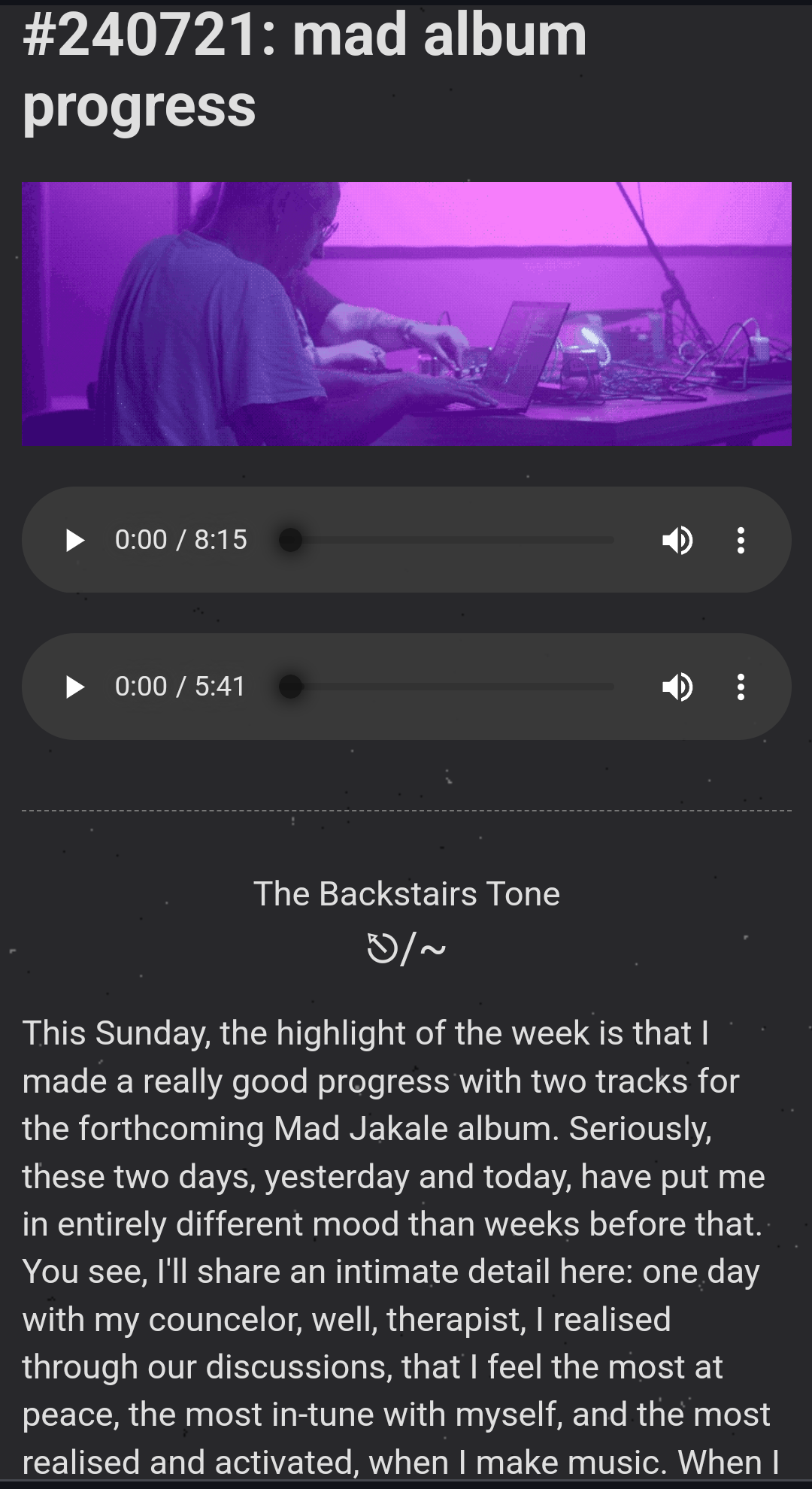
Task: Open more options on 8:15 player
Action: (x=741, y=540)
